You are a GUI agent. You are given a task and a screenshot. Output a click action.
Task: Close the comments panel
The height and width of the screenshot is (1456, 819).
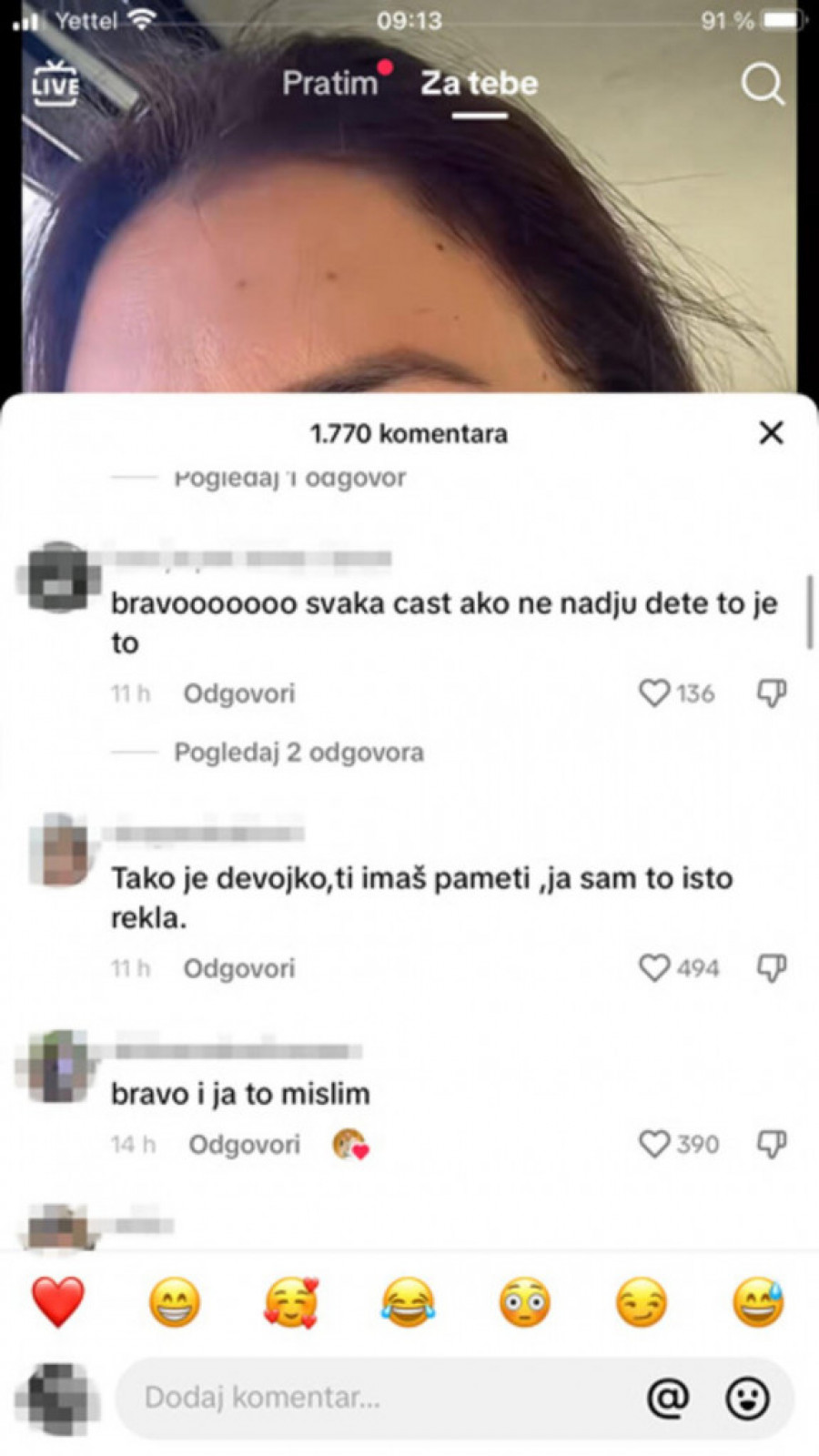[x=771, y=433]
